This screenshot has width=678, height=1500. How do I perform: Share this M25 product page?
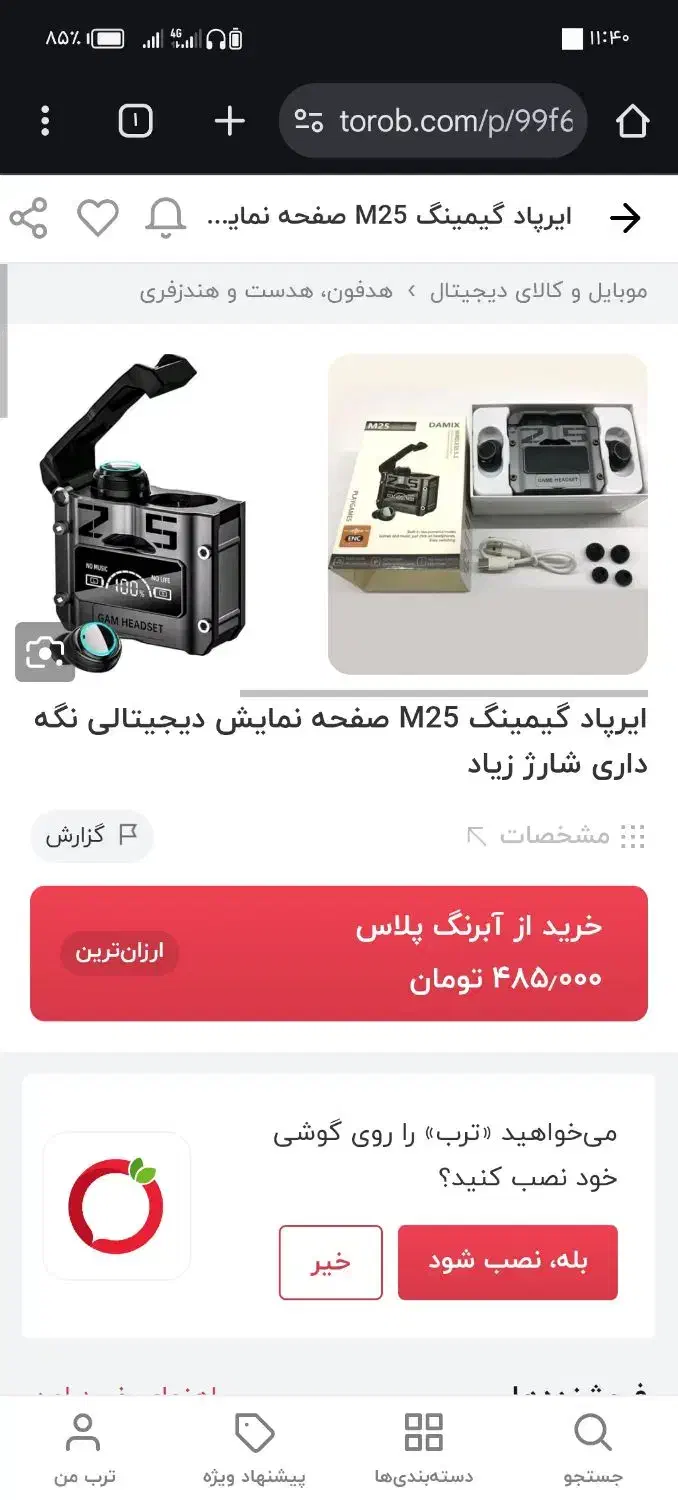click(x=29, y=218)
